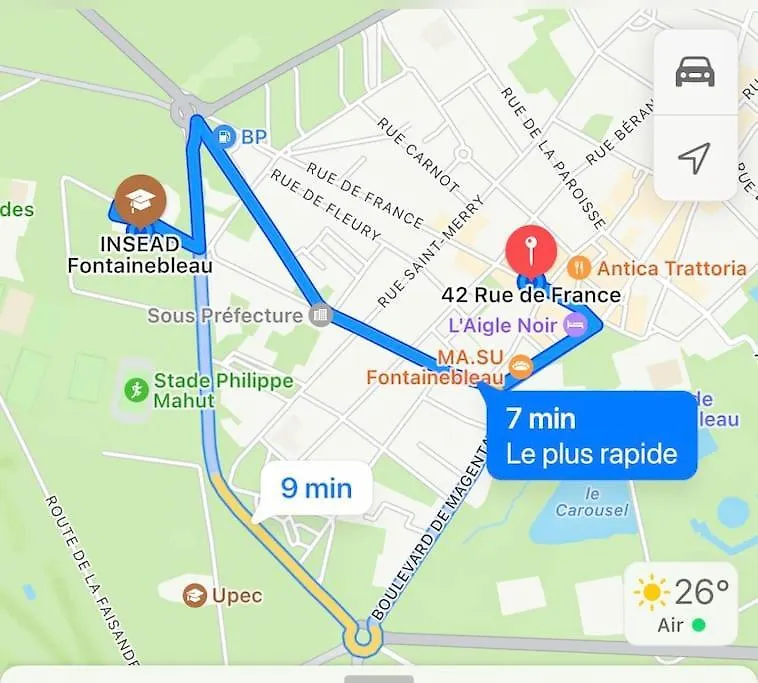Viewport: 758px width, 683px height.
Task: Open the BP gas station marker
Action: 226,136
